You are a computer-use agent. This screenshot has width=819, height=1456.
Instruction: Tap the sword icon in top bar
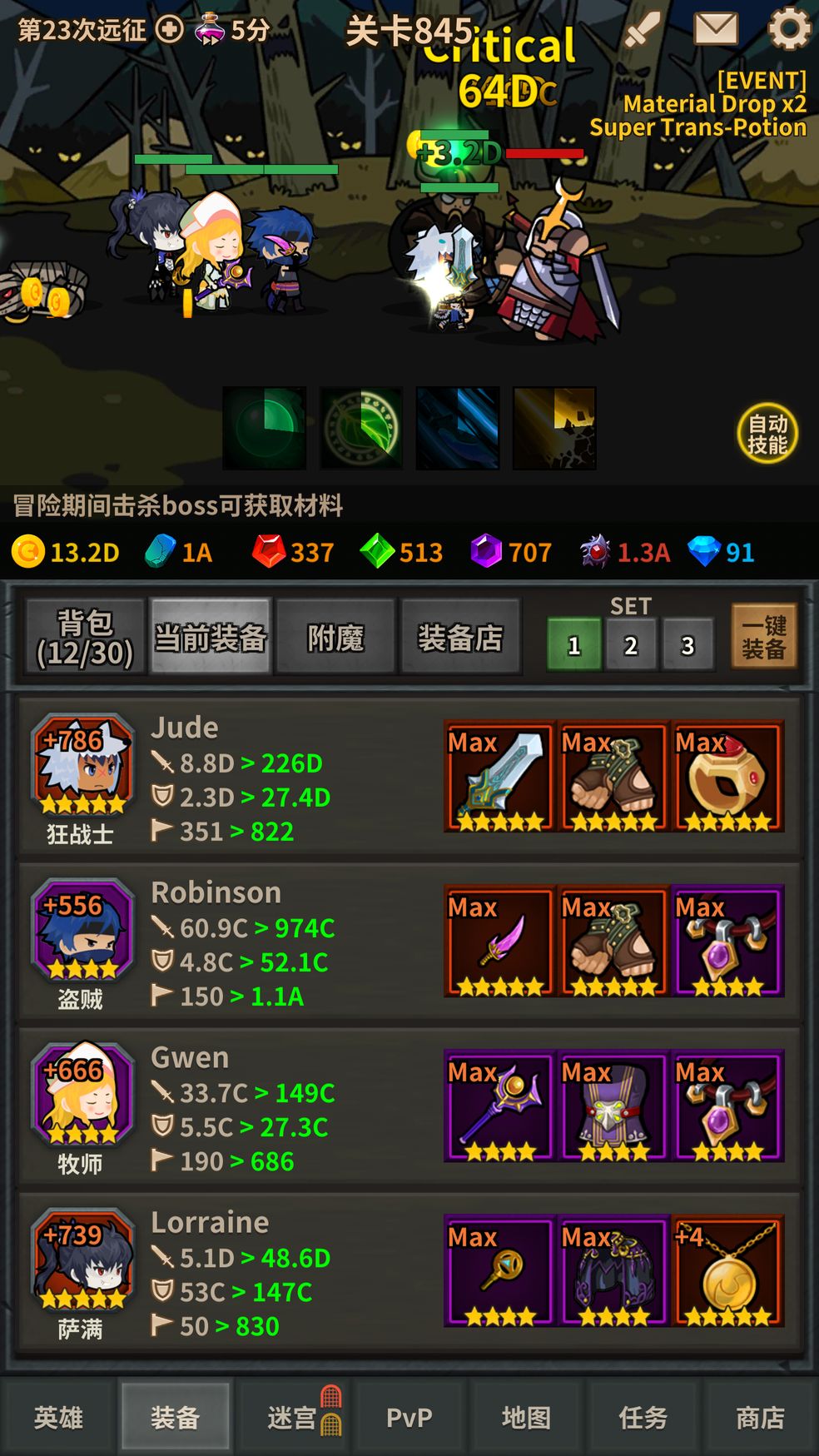pyautogui.click(x=642, y=29)
